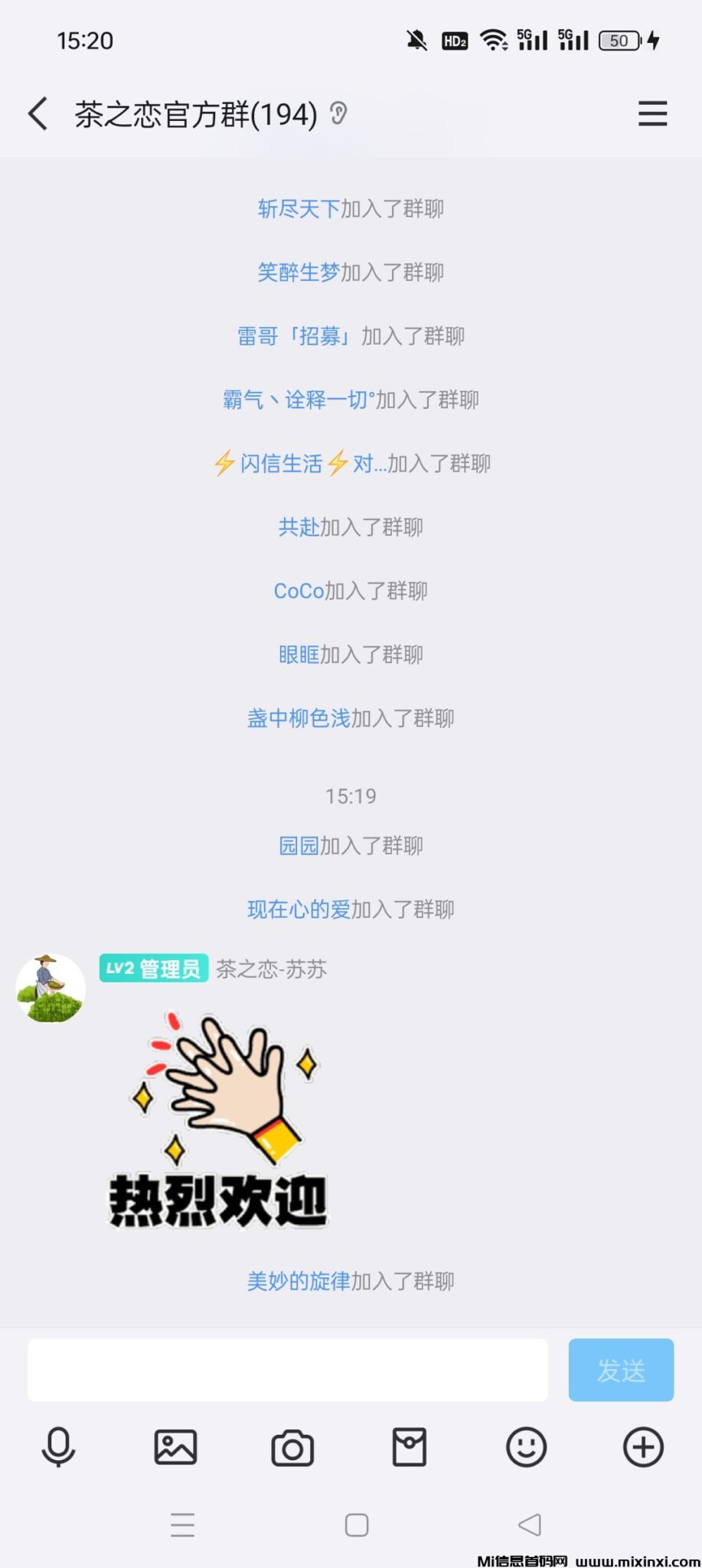Open member profile of CoCo
The image size is (702, 1568).
coord(299,590)
